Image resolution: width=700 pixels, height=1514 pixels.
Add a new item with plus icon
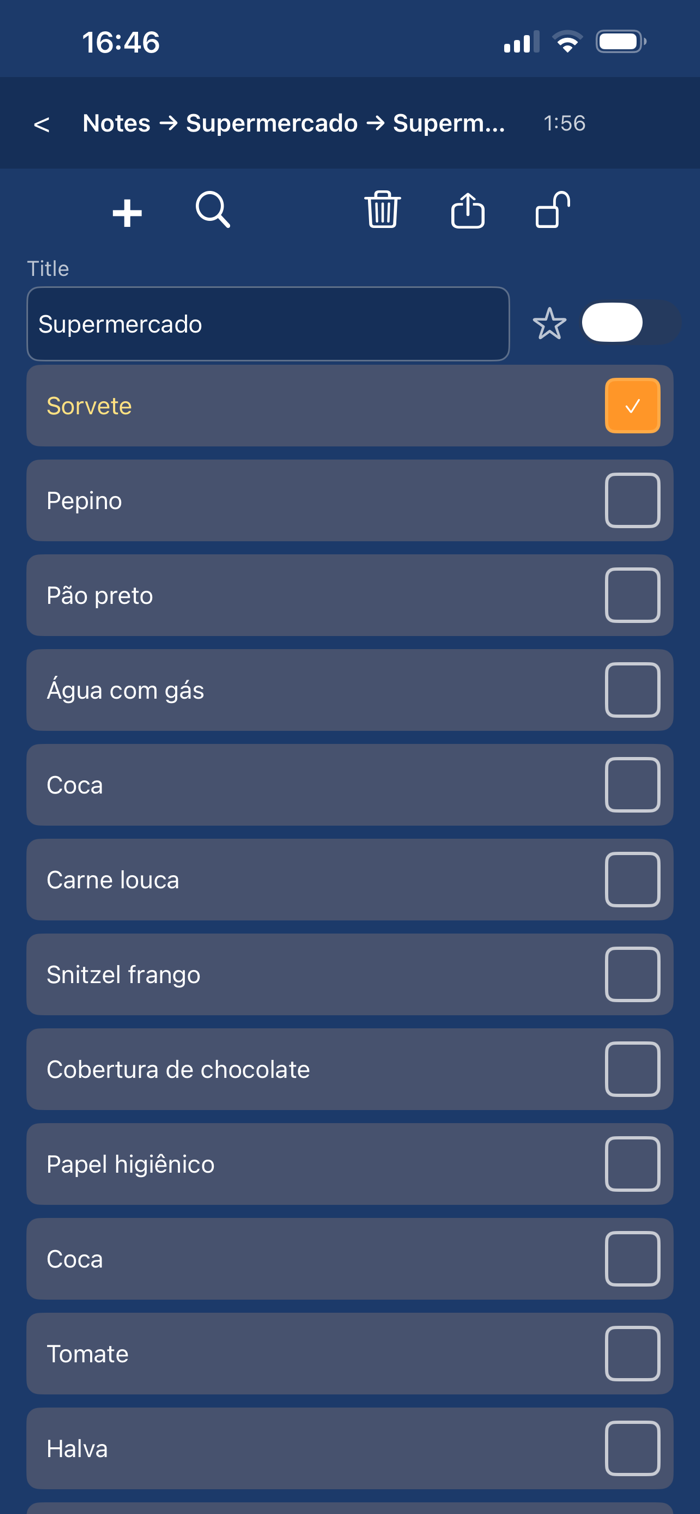tap(127, 212)
